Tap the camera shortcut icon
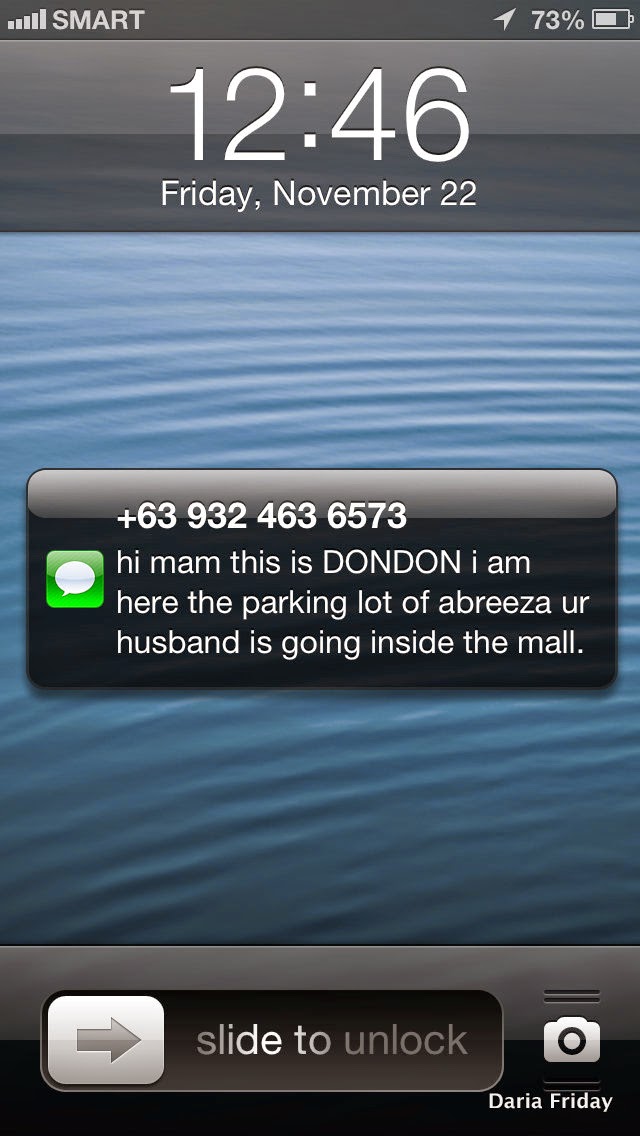This screenshot has height=1136, width=640. click(x=572, y=1041)
